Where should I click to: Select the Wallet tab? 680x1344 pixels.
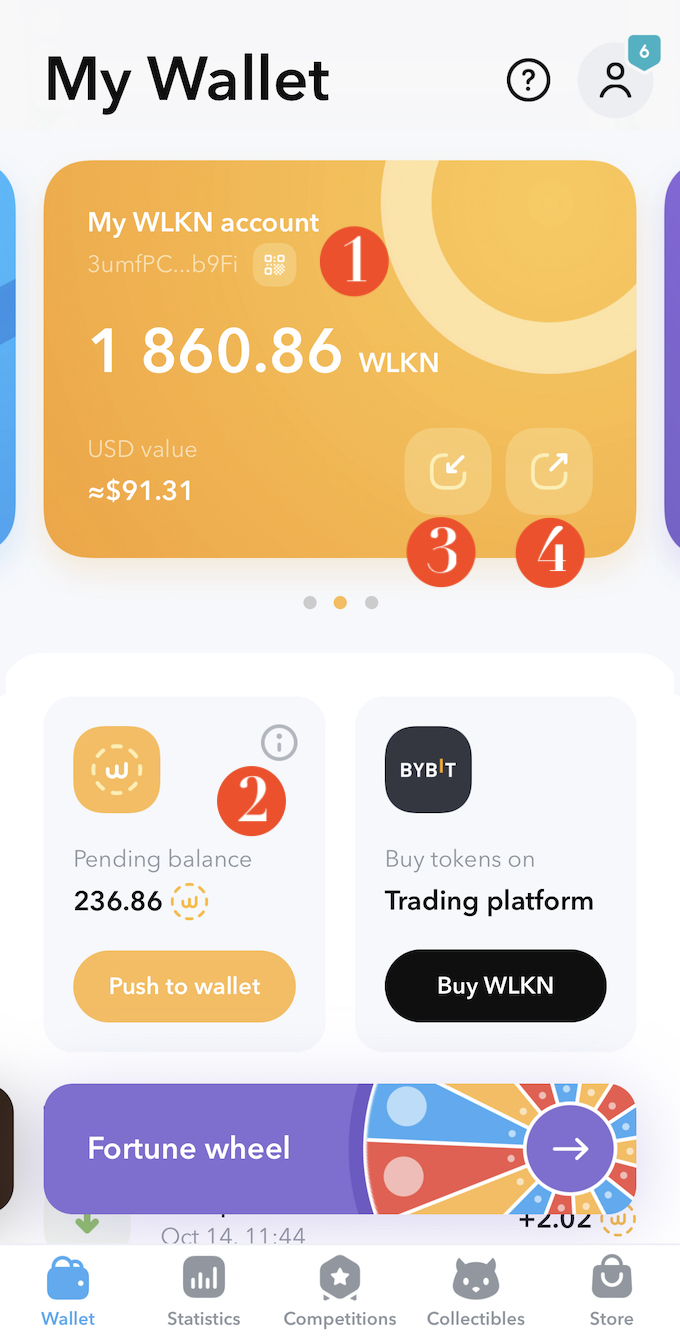[68, 1292]
